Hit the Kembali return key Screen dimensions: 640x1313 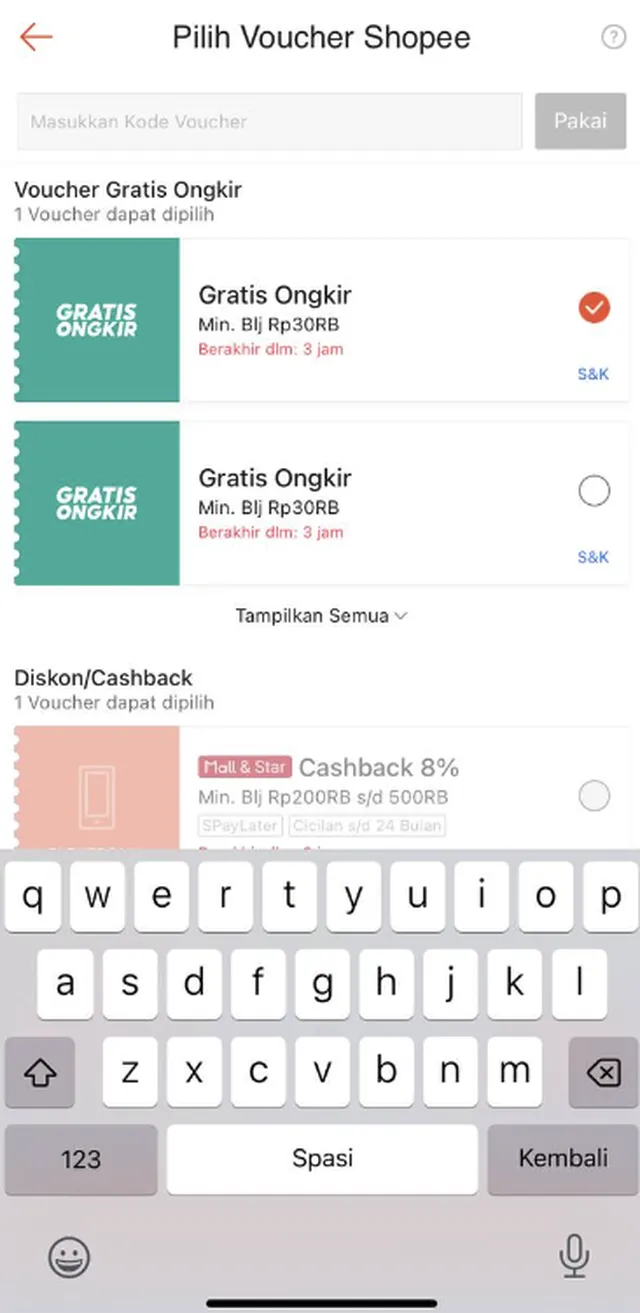[x=562, y=1159]
